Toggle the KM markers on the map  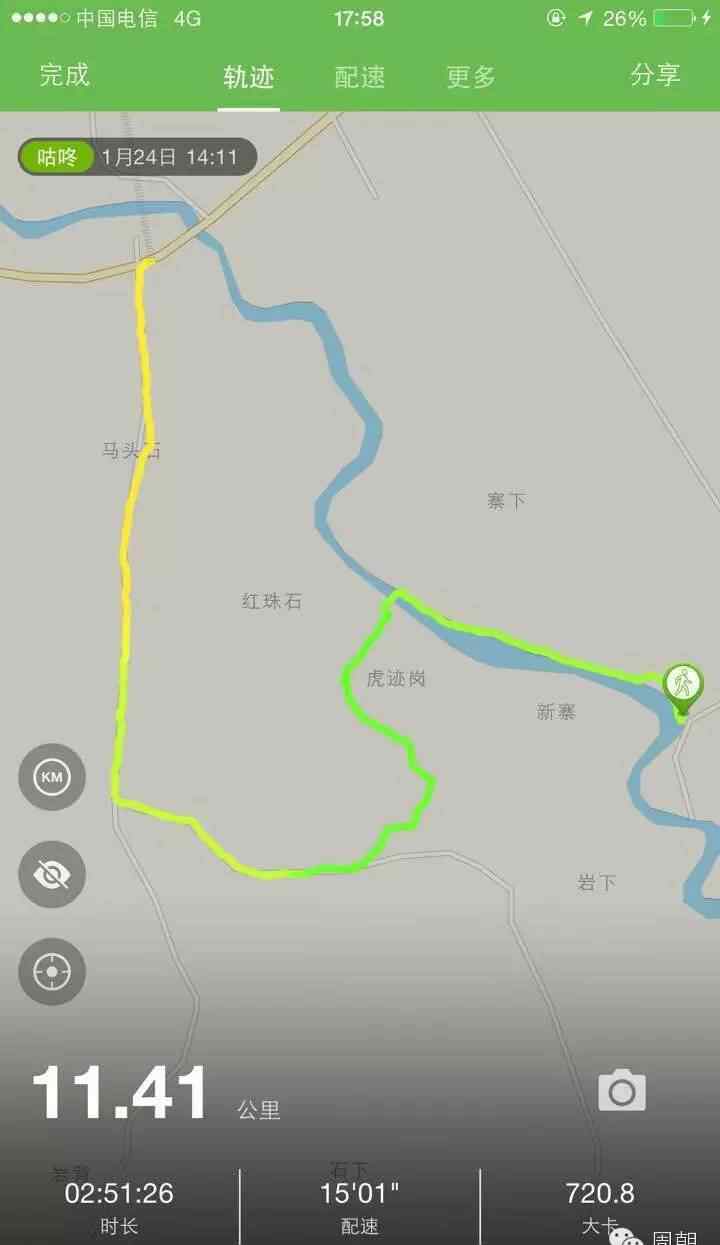(52, 777)
